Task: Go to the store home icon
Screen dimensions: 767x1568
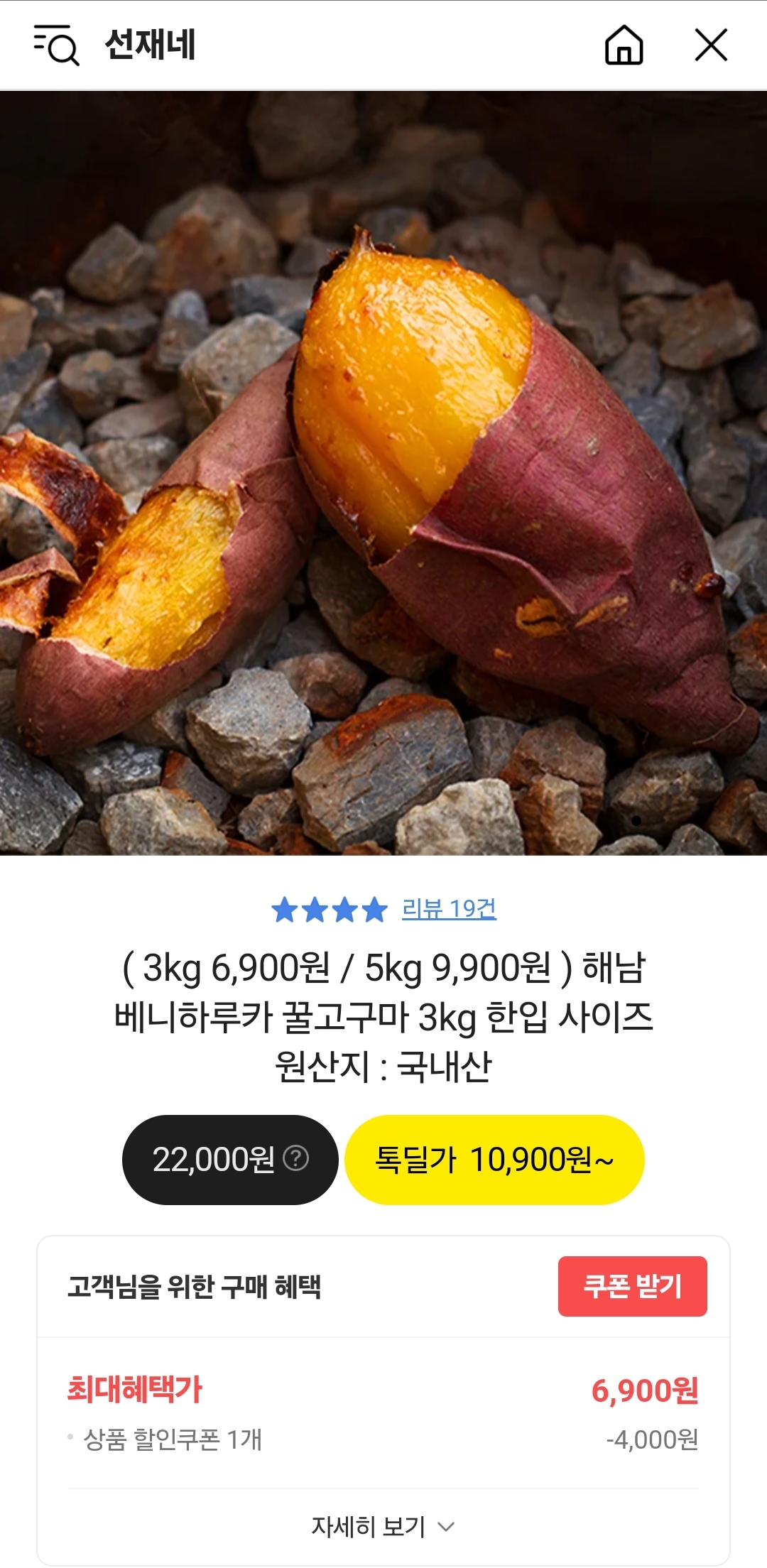Action: pos(624,45)
